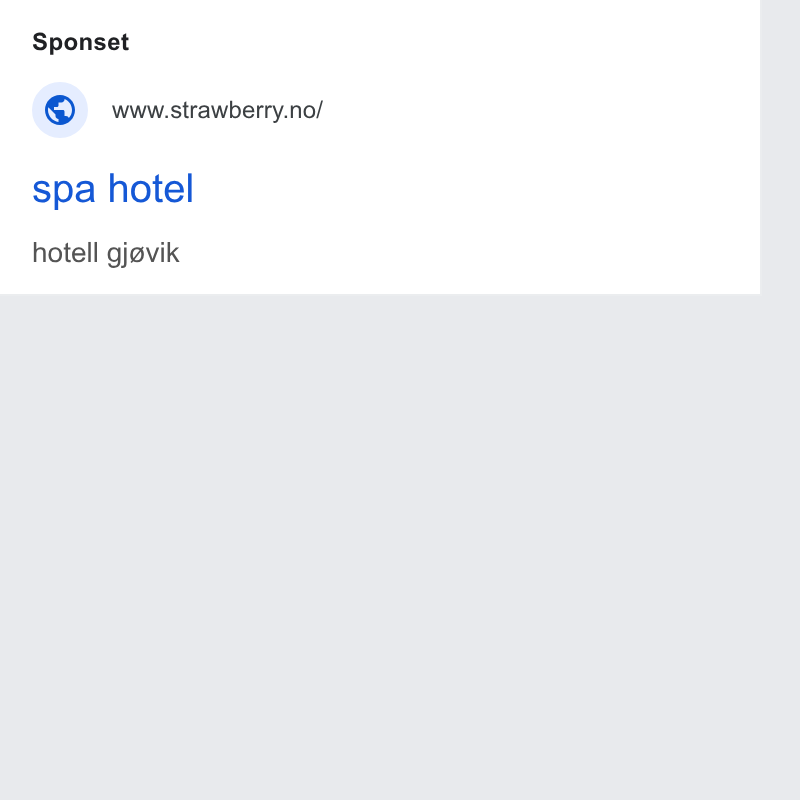The height and width of the screenshot is (800, 800).
Task: Open the 'spa hotel' sponsored ad link
Action: 113,189
